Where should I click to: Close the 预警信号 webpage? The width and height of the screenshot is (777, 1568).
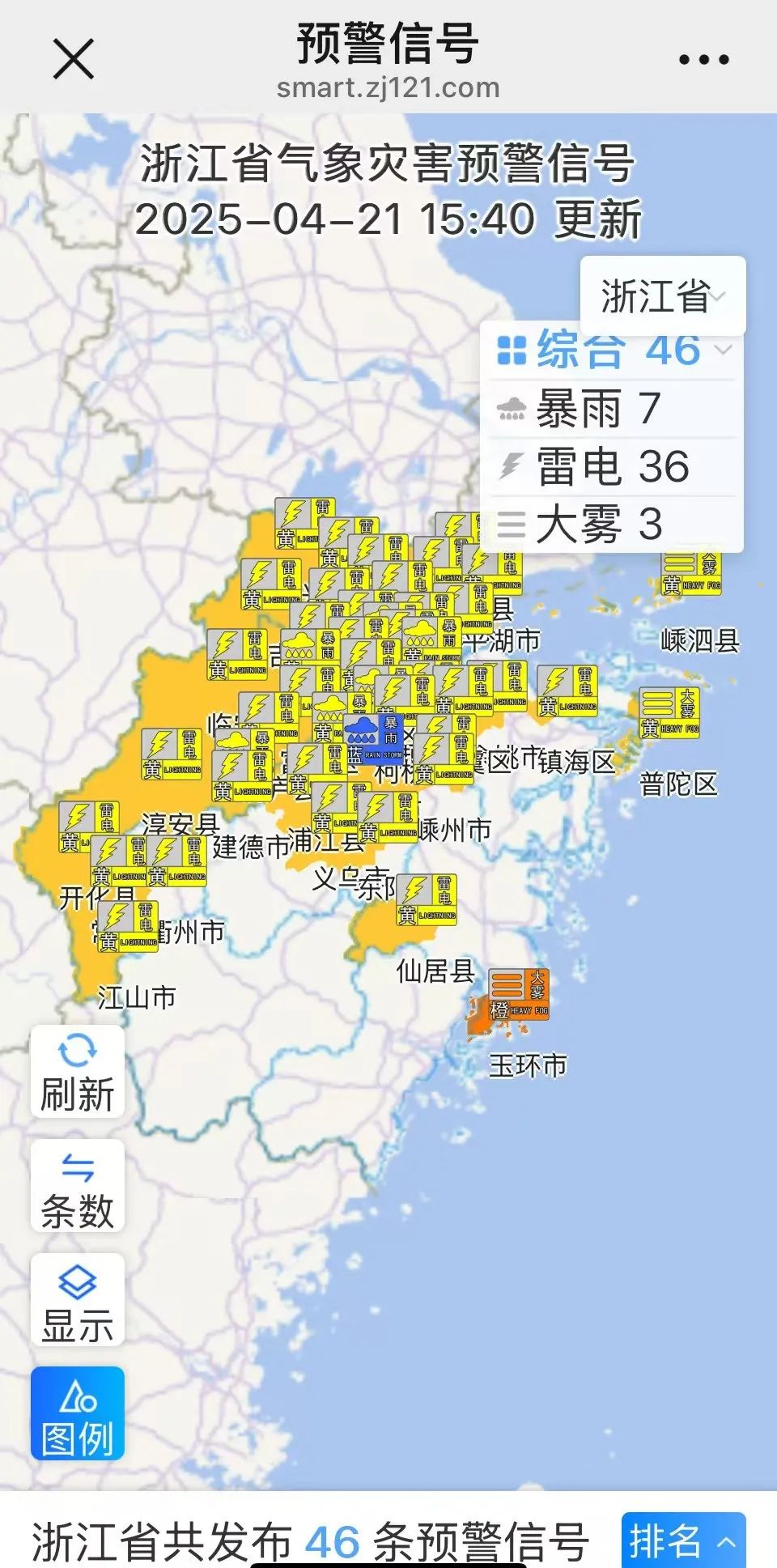[74, 59]
